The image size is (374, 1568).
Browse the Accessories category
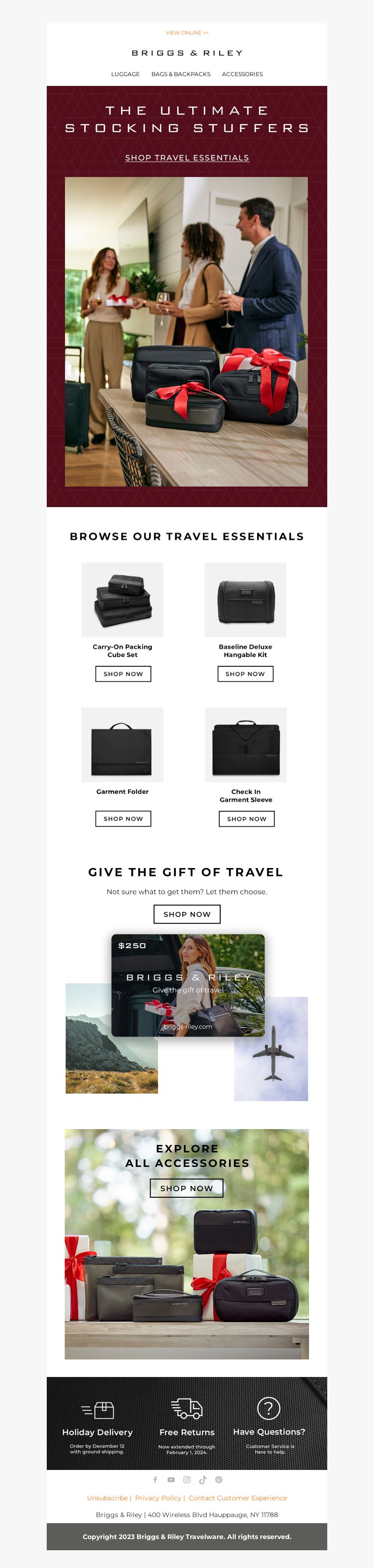tap(243, 74)
